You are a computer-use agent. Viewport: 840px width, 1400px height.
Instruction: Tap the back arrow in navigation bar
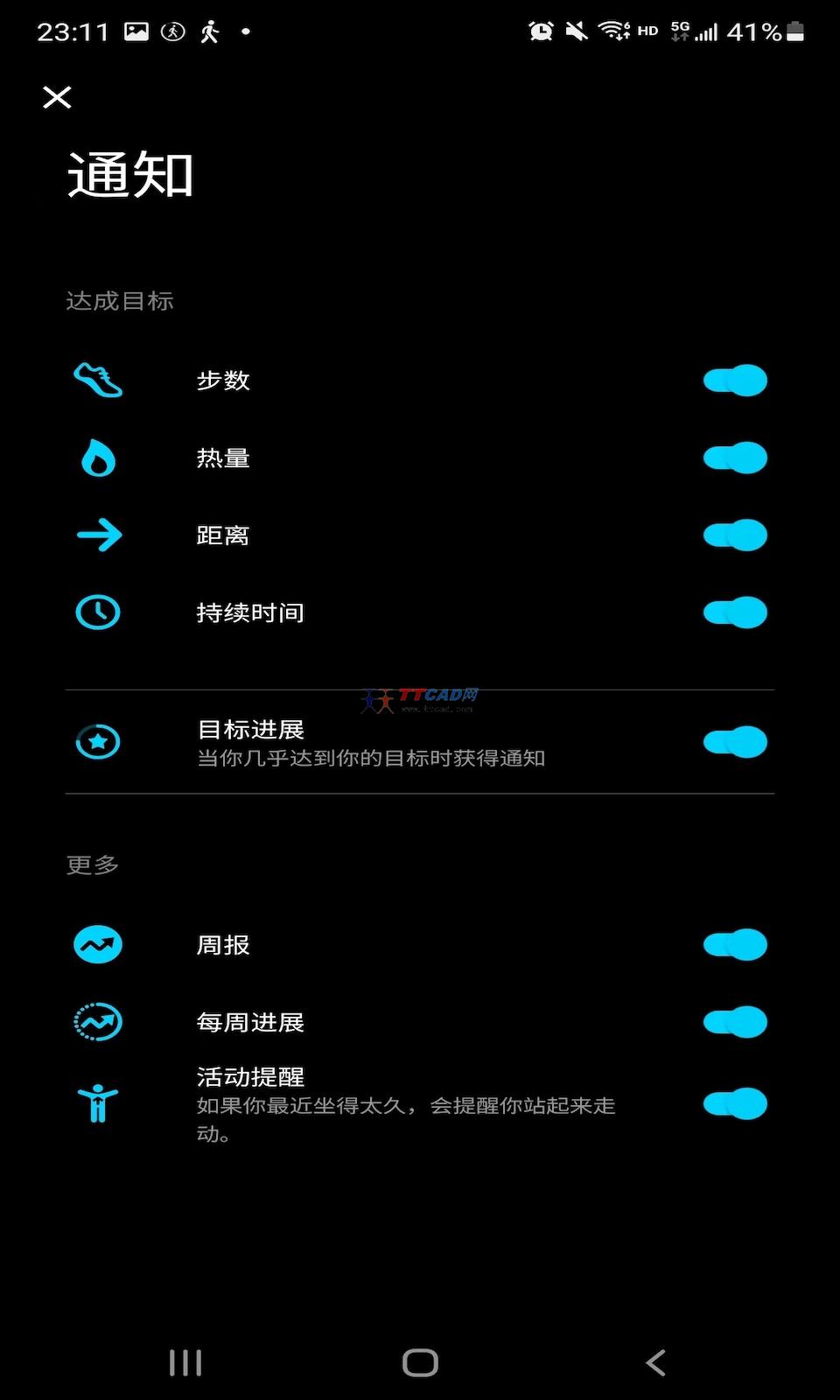click(x=654, y=1361)
